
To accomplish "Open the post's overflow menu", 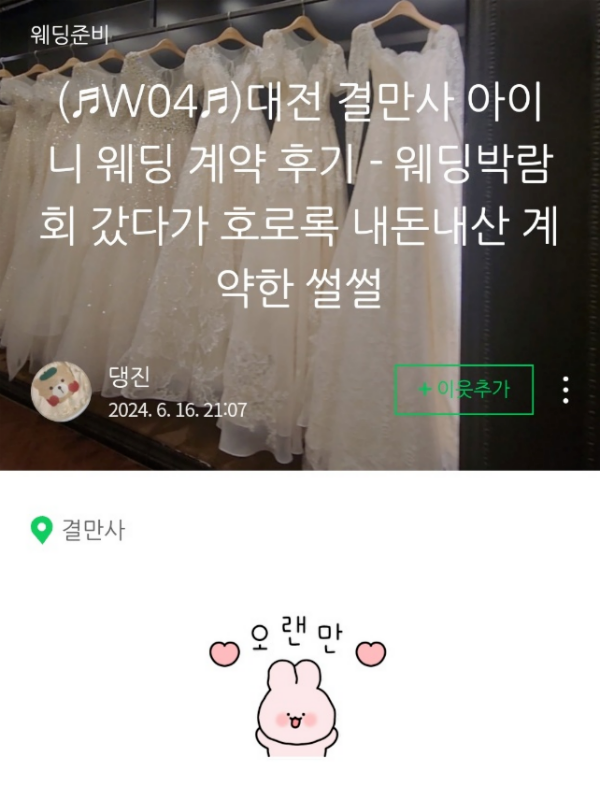I will (566, 390).
